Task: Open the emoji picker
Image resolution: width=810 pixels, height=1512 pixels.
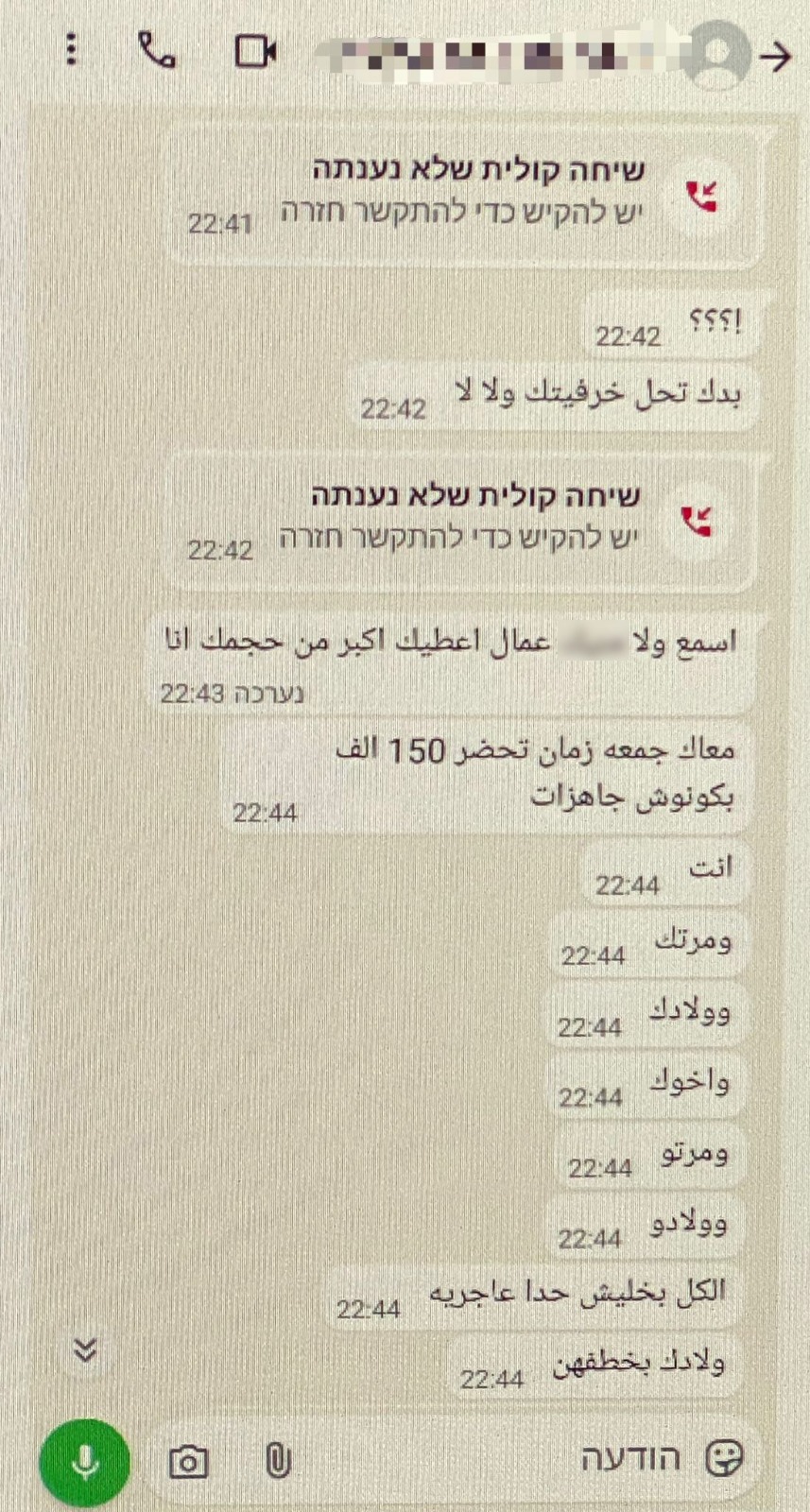Action: point(725,1458)
